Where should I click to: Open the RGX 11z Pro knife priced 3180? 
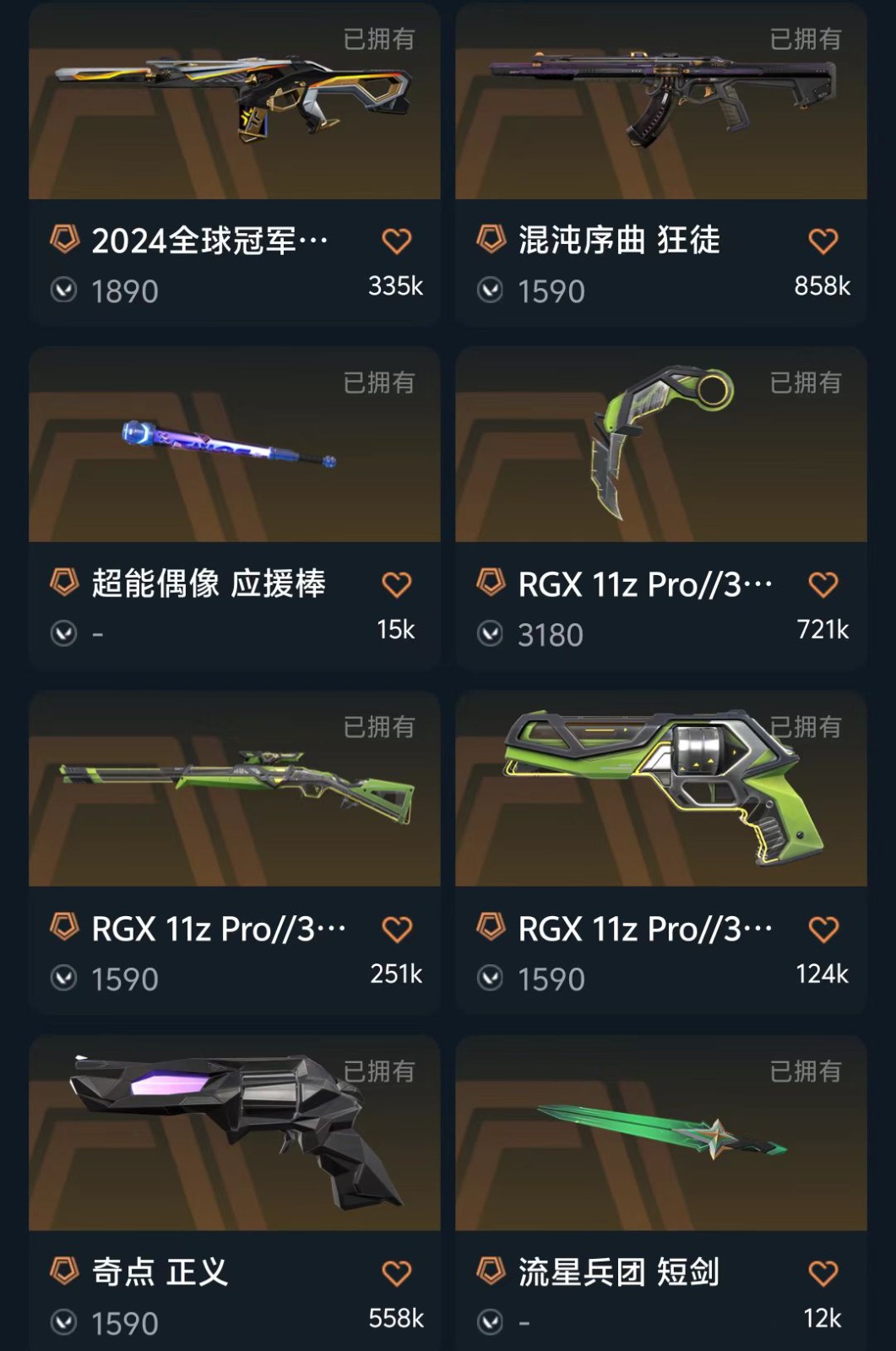pyautogui.click(x=660, y=508)
